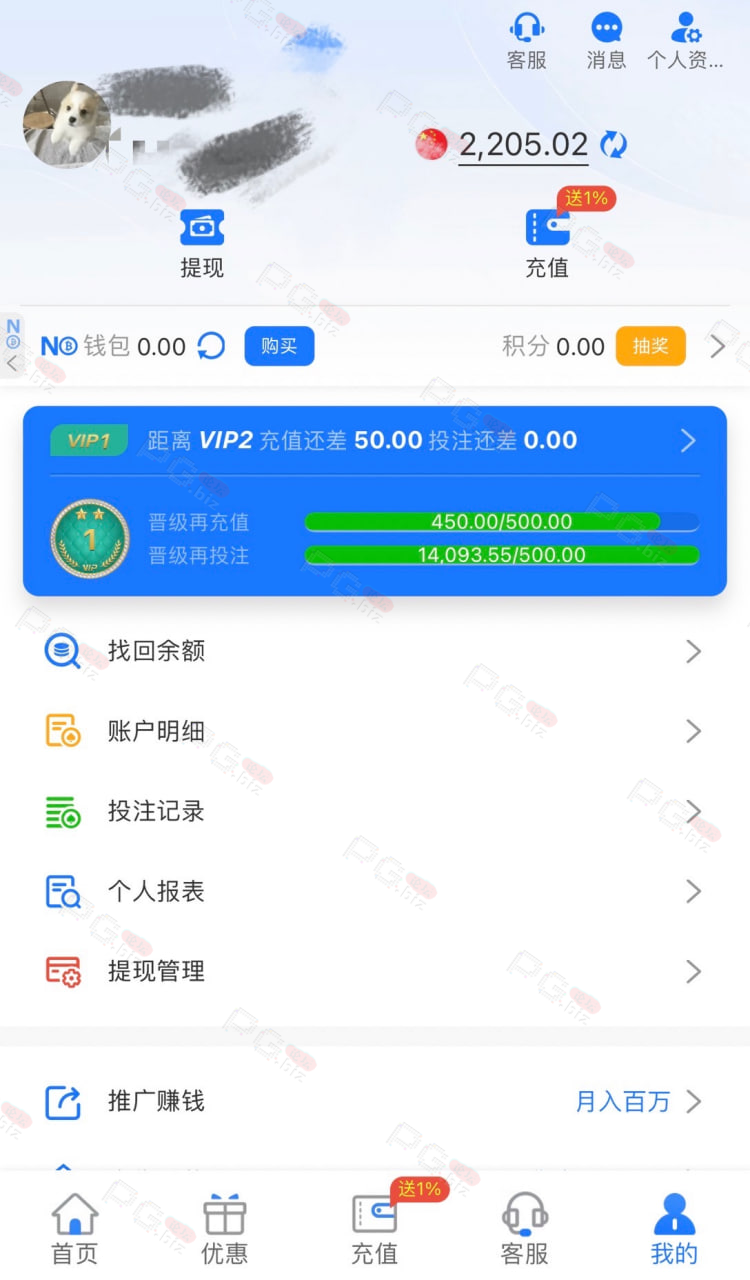Image resolution: width=750 pixels, height=1280 pixels.
Task: Refresh the 2,205.02 account balance
Action: click(x=613, y=145)
